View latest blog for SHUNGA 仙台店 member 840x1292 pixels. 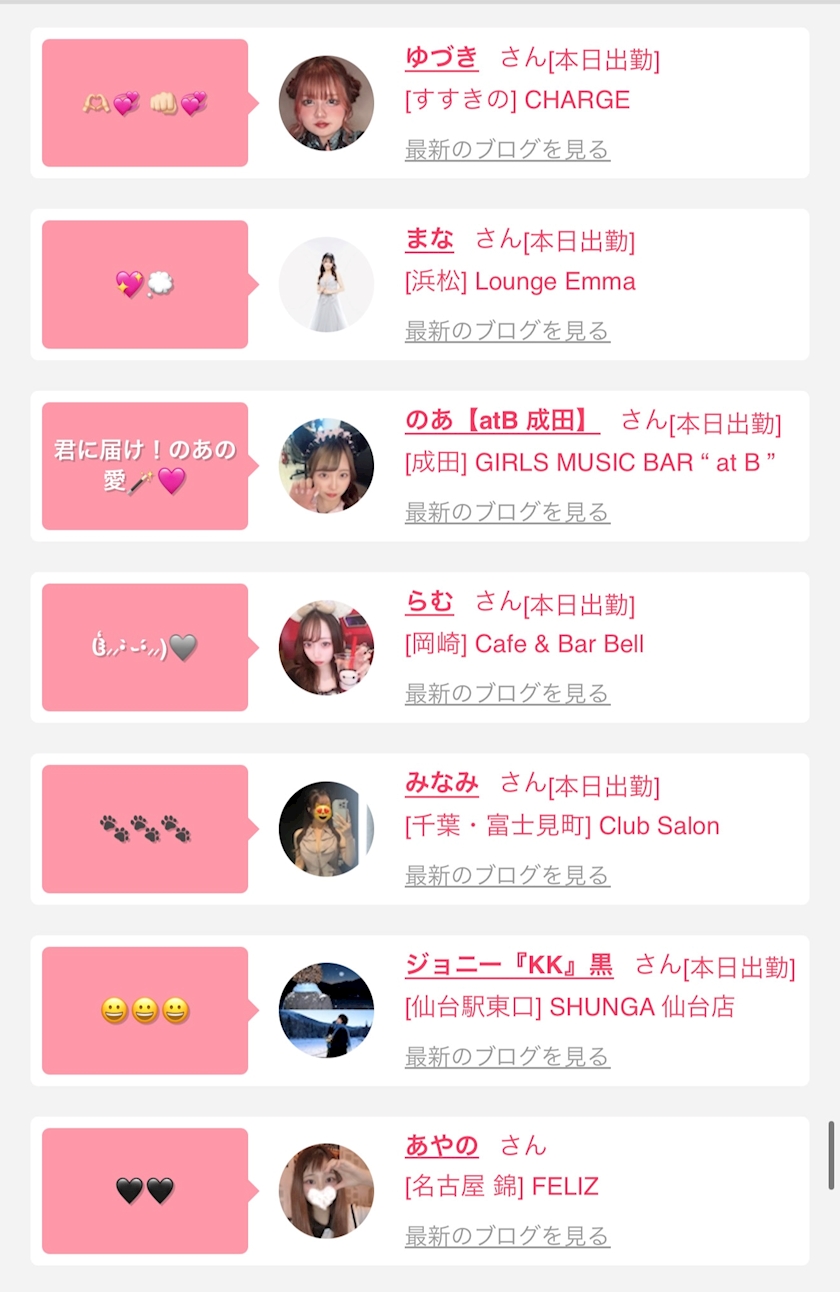coord(507,1057)
